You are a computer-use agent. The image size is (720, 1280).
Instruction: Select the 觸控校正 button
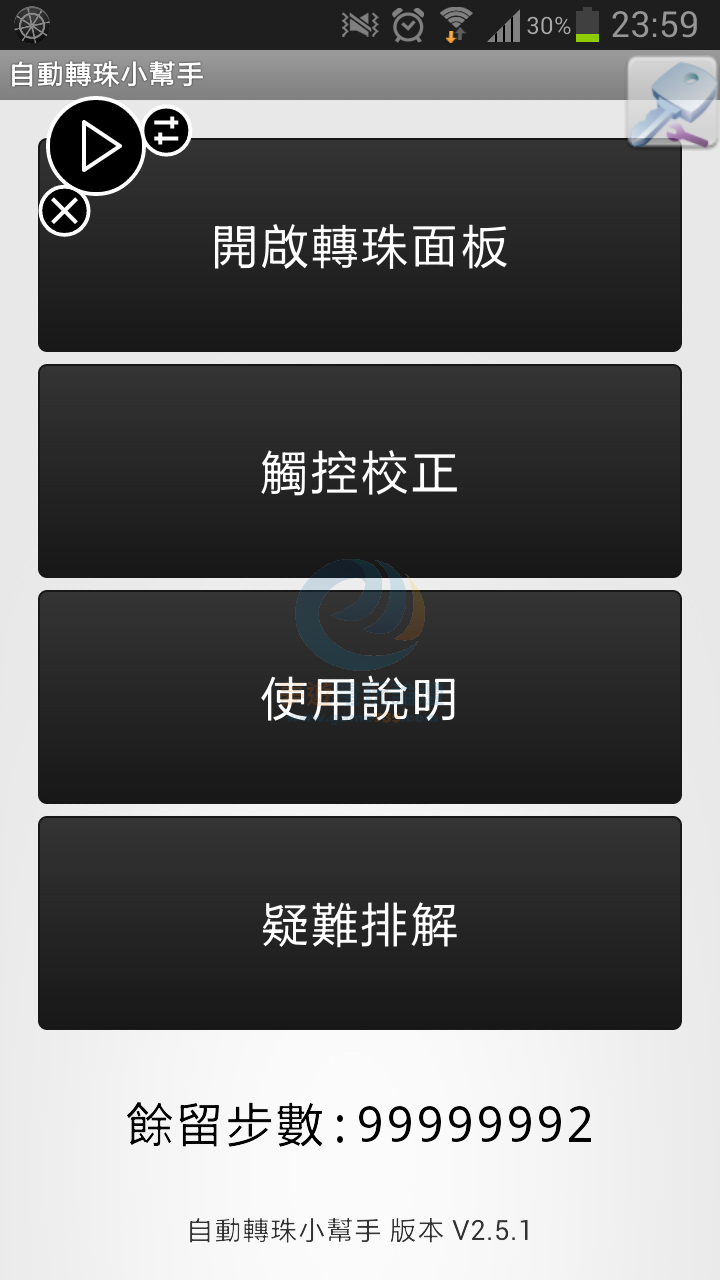(x=360, y=471)
